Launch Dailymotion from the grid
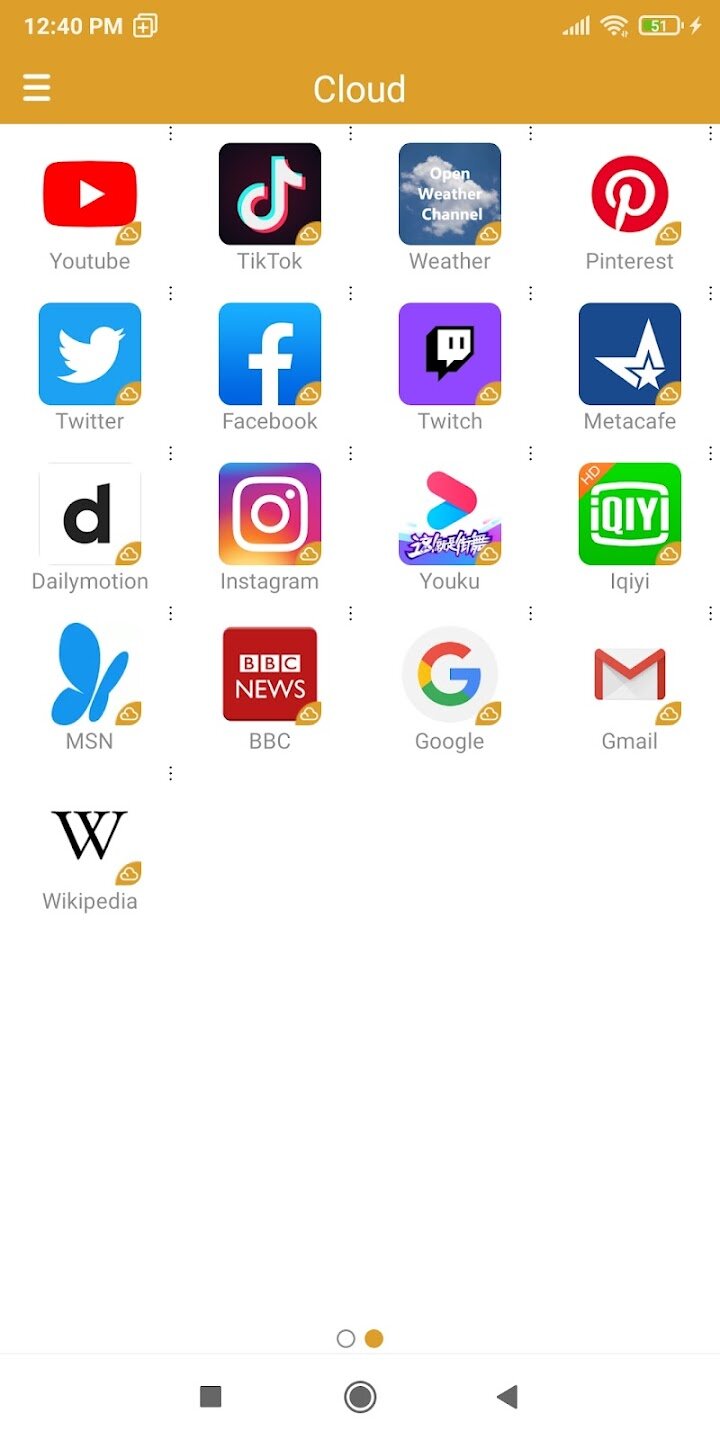Screen dimensions: 720x1440 90,514
